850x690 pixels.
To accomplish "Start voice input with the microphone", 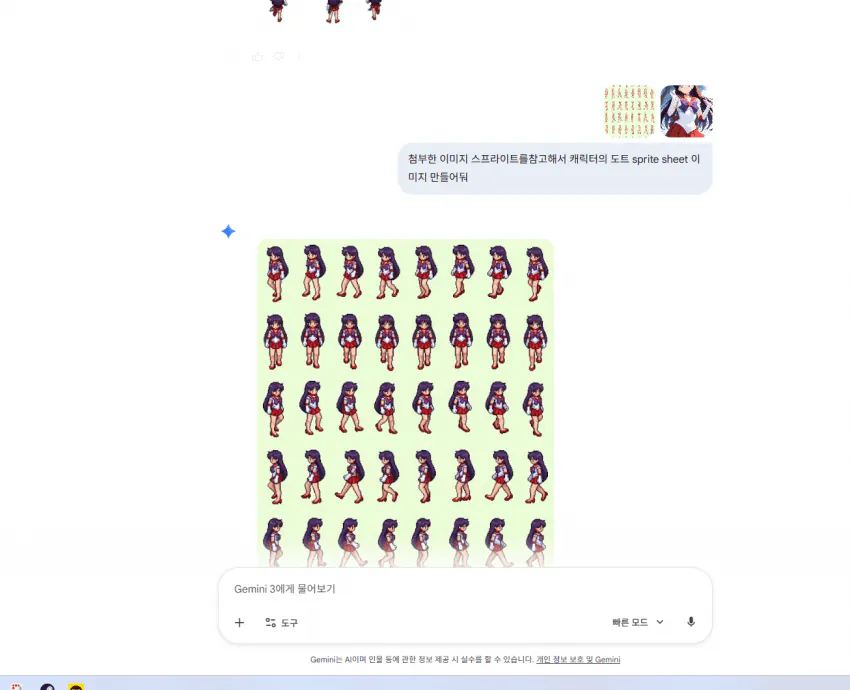I will tap(690, 622).
